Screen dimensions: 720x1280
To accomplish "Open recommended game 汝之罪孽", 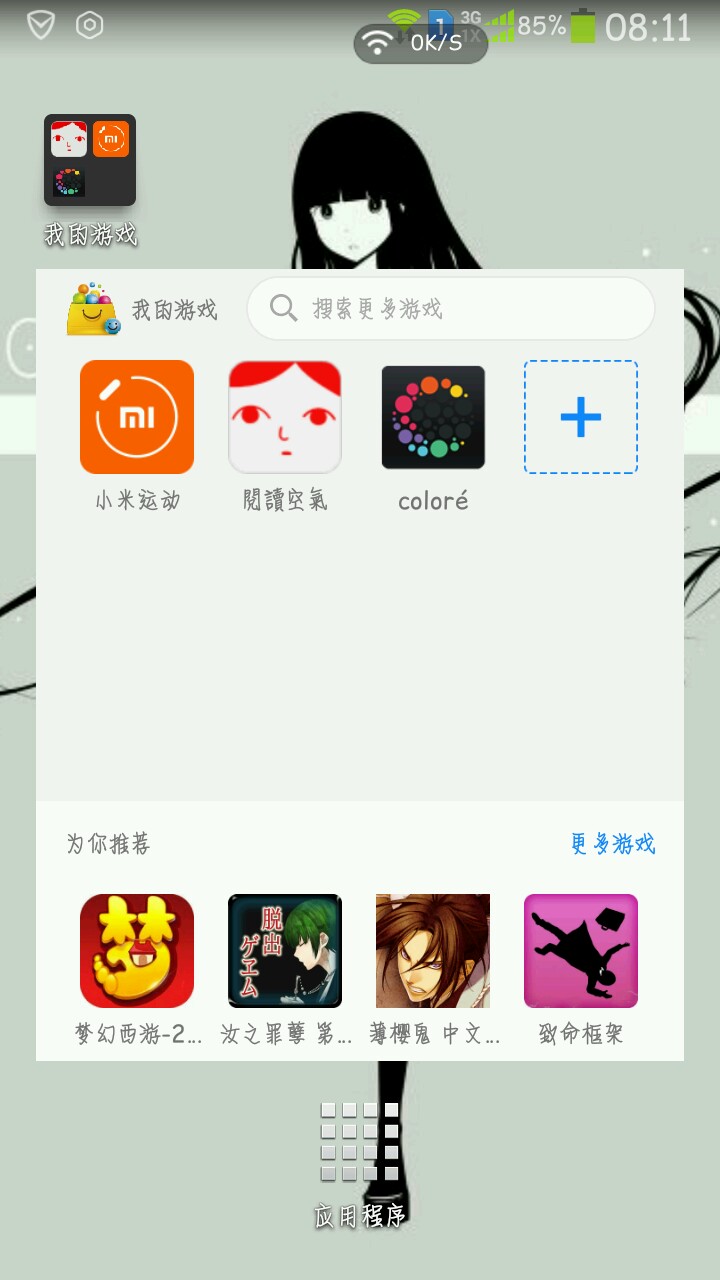I will 285,951.
